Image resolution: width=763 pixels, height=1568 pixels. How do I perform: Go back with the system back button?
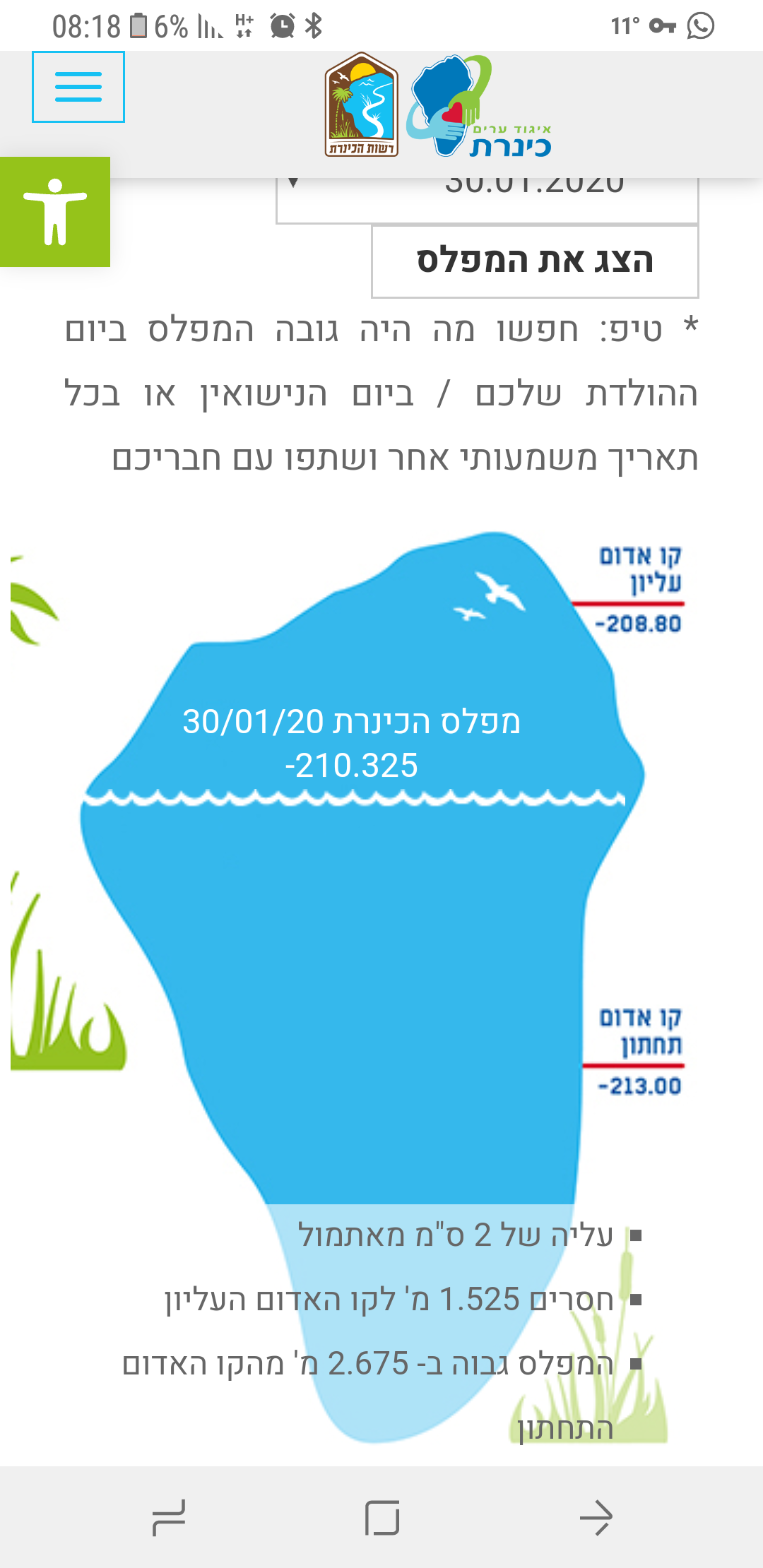point(596,1517)
